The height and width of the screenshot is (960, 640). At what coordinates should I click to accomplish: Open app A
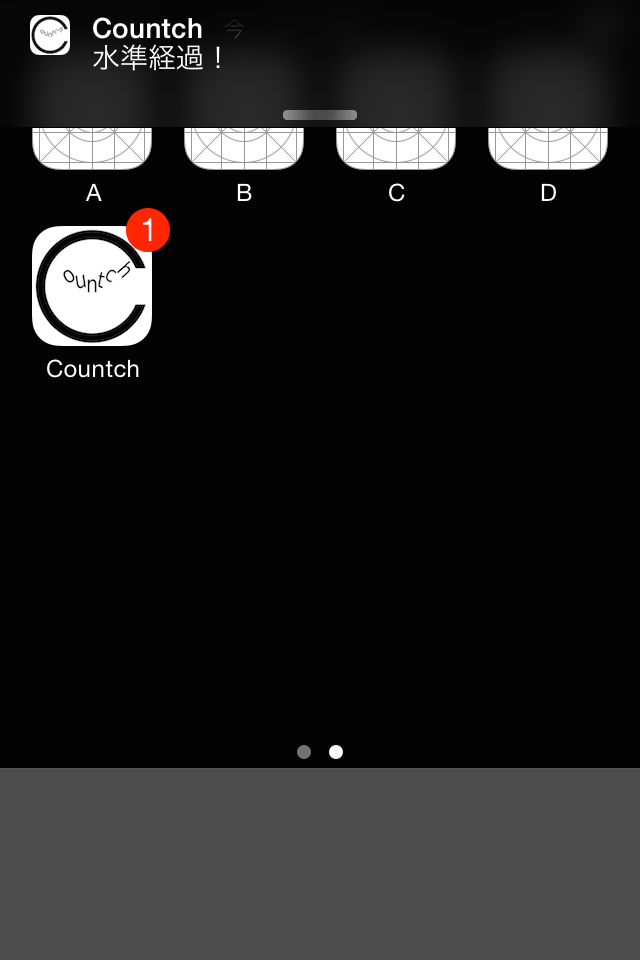click(x=92, y=150)
